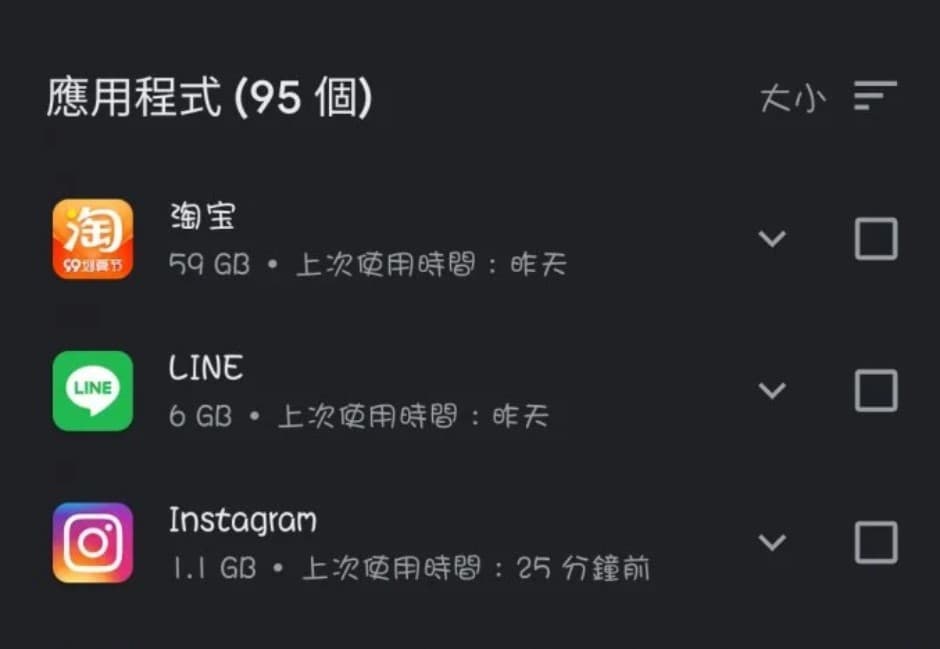The height and width of the screenshot is (649, 940).
Task: Tick the LINE checkbox
Action: 876,390
